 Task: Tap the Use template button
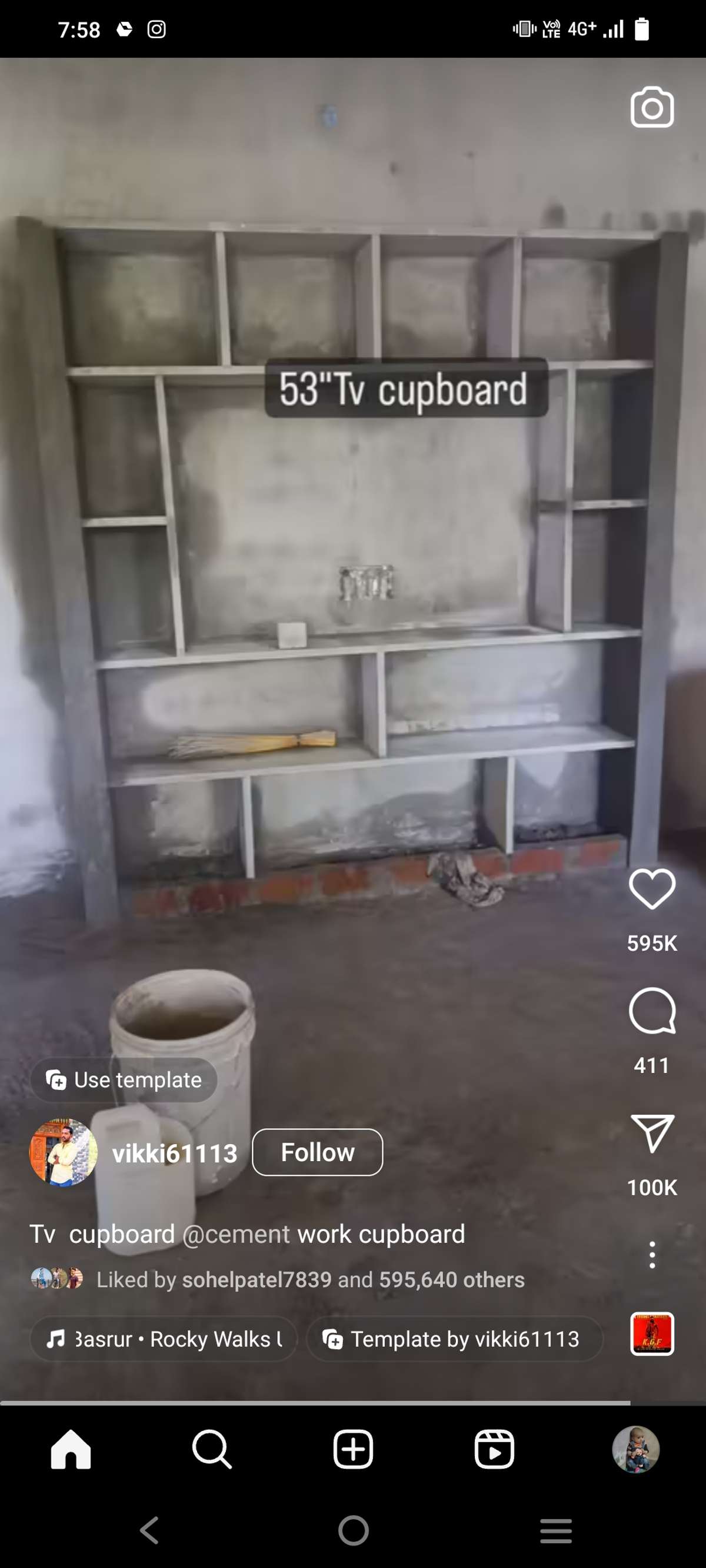point(124,1080)
